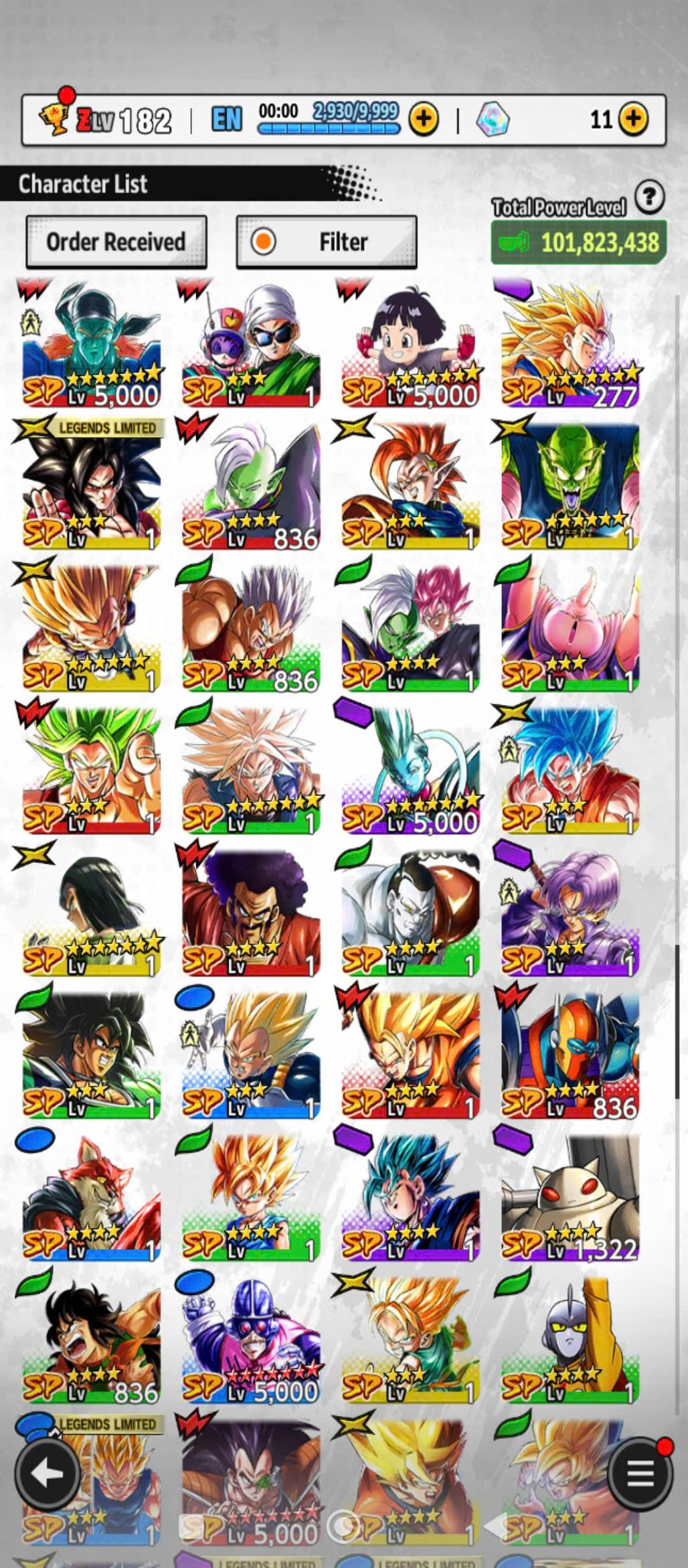Open the character Filter

click(327, 242)
